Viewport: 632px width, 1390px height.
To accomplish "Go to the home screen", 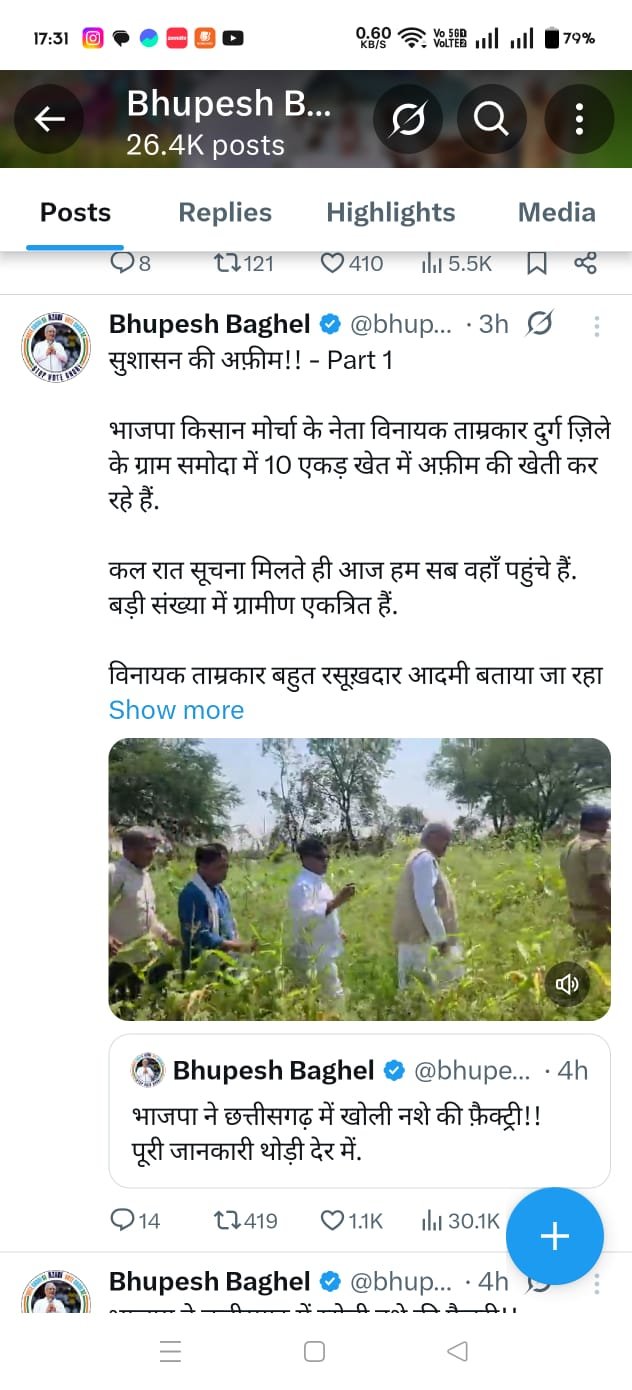I will (x=314, y=1352).
